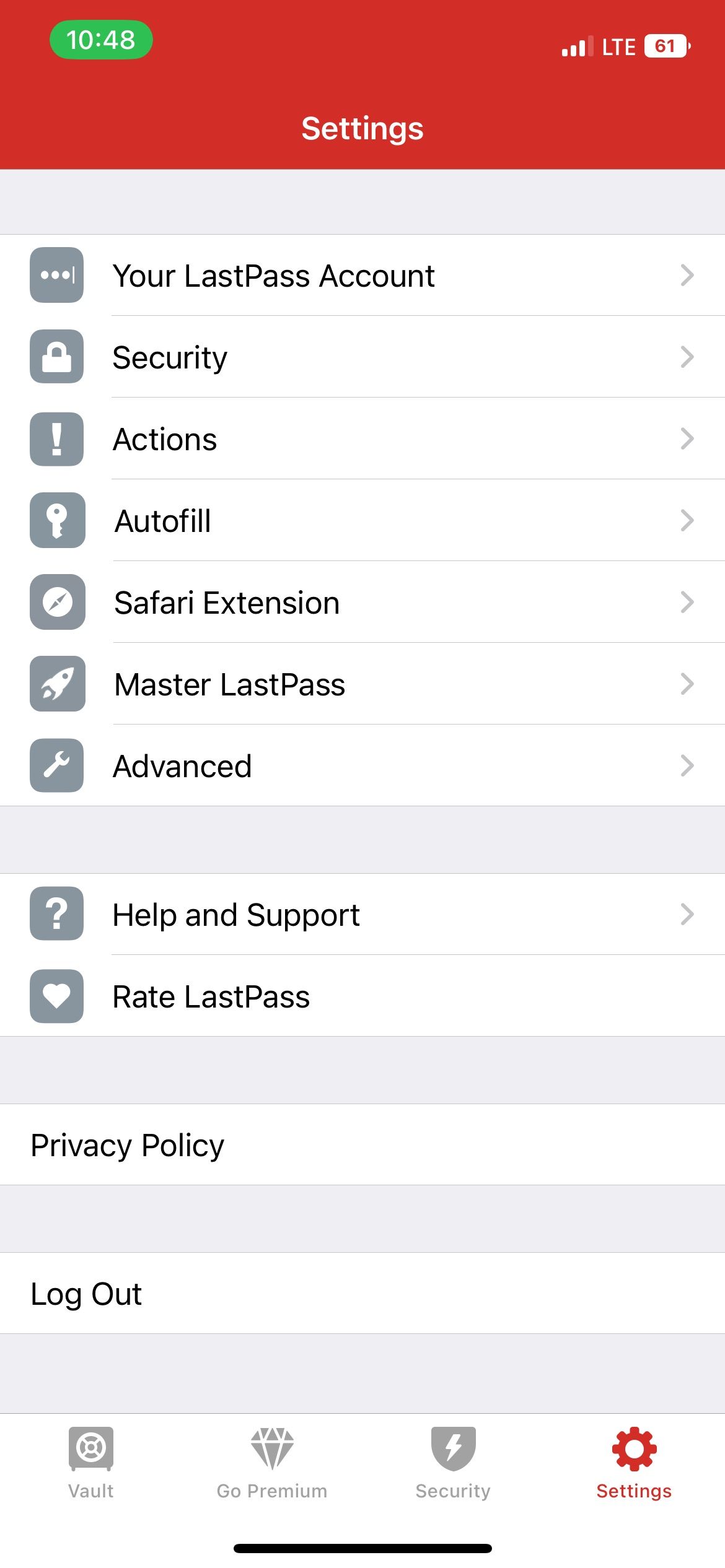Open Your LastPass Account settings
This screenshot has width=725, height=1568.
pos(362,275)
